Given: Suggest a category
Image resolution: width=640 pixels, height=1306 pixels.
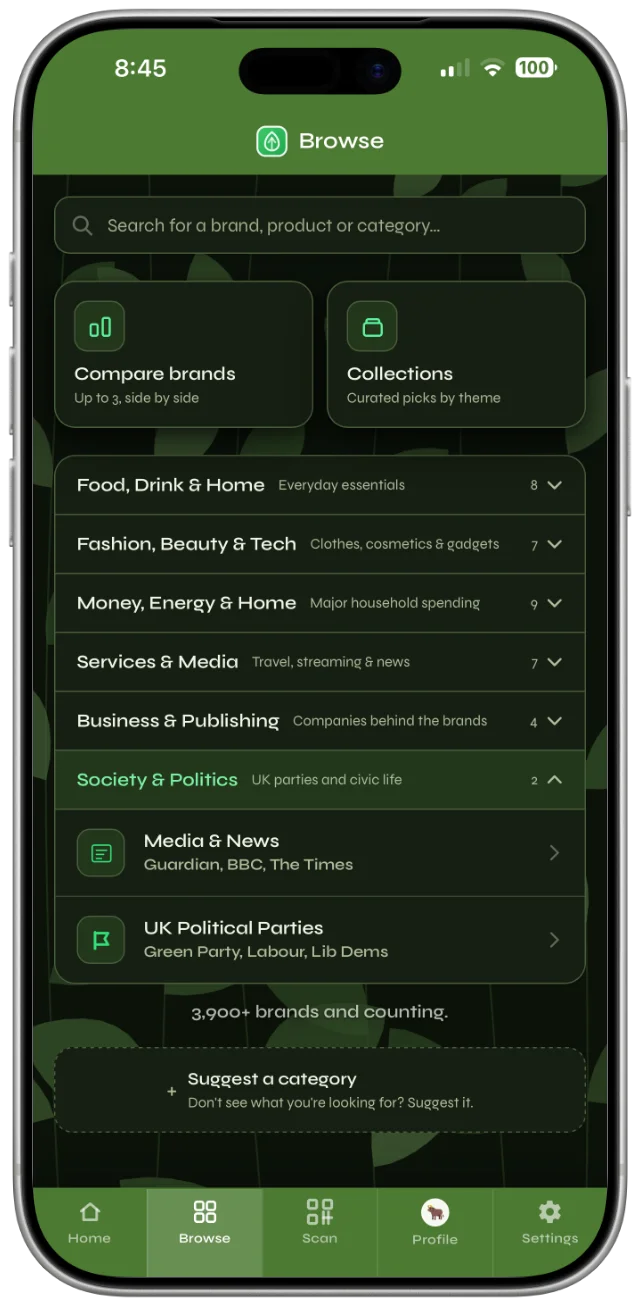Looking at the screenshot, I should click(320, 1090).
